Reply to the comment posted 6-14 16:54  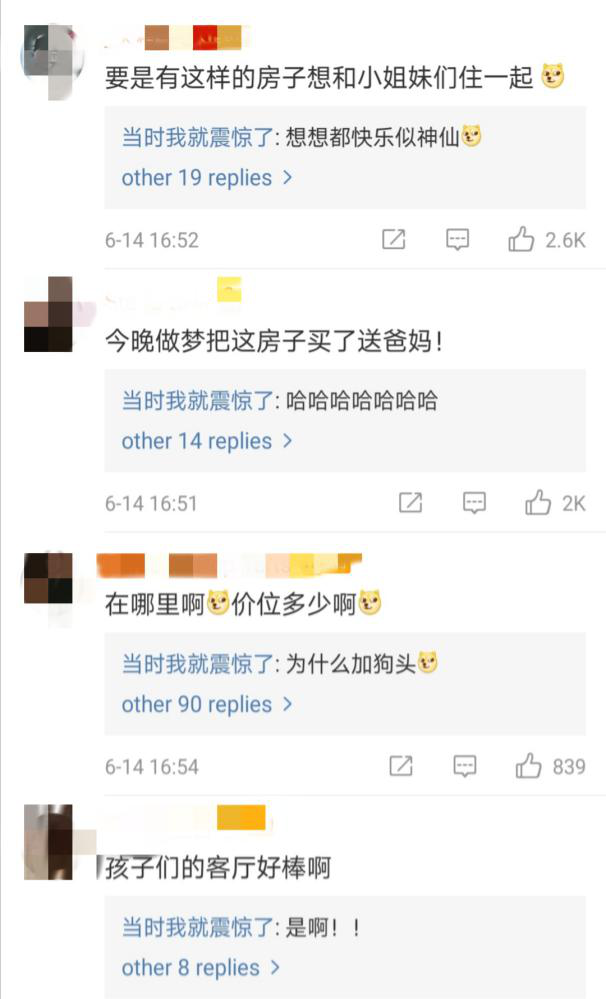click(x=465, y=767)
